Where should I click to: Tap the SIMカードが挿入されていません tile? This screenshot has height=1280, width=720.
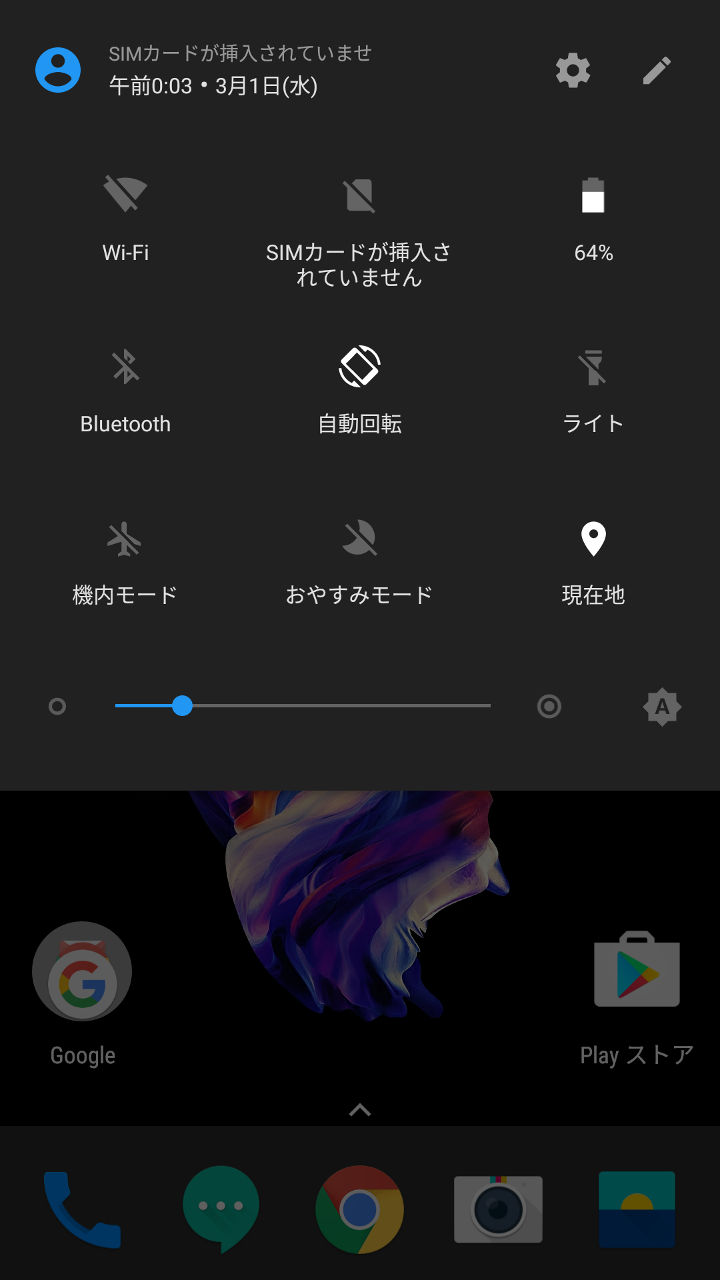(x=359, y=196)
